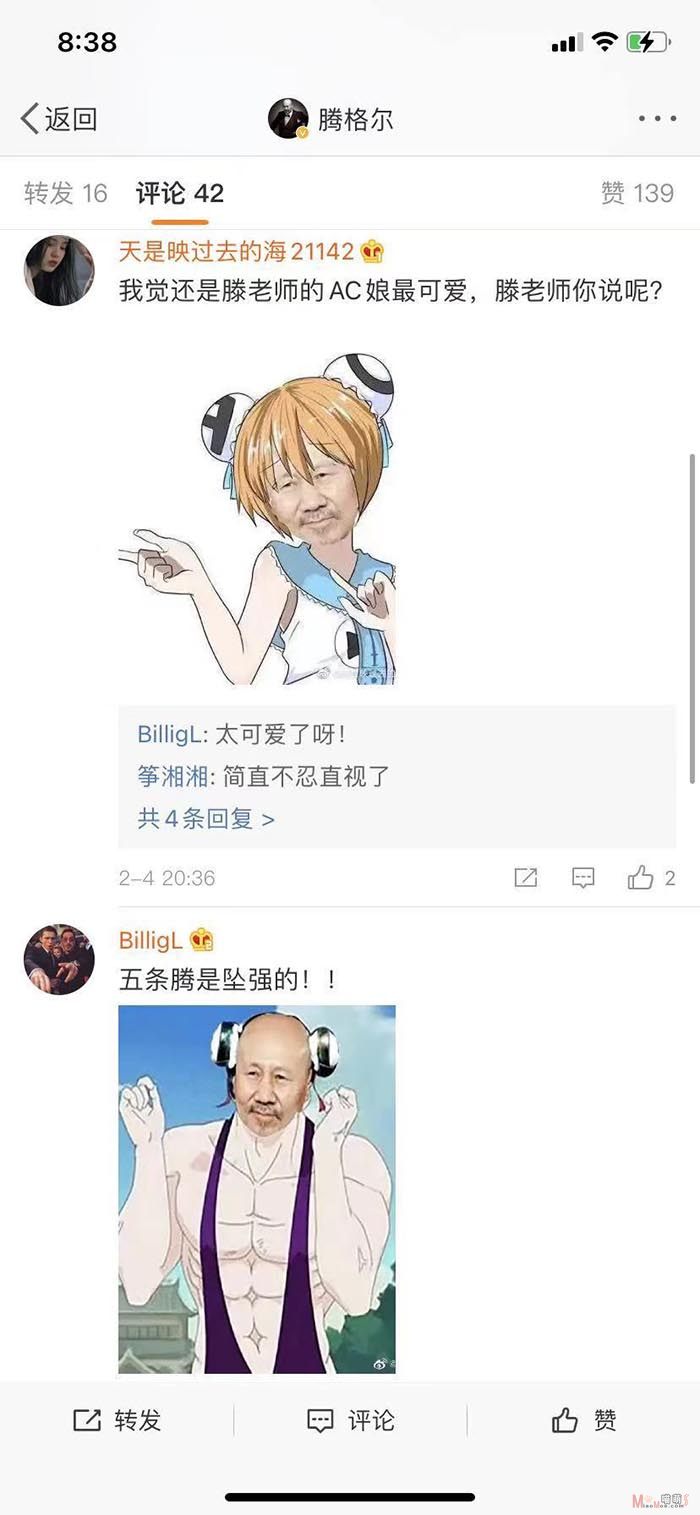
Task: Open BilligL's profile in the second comment
Action: point(59,959)
